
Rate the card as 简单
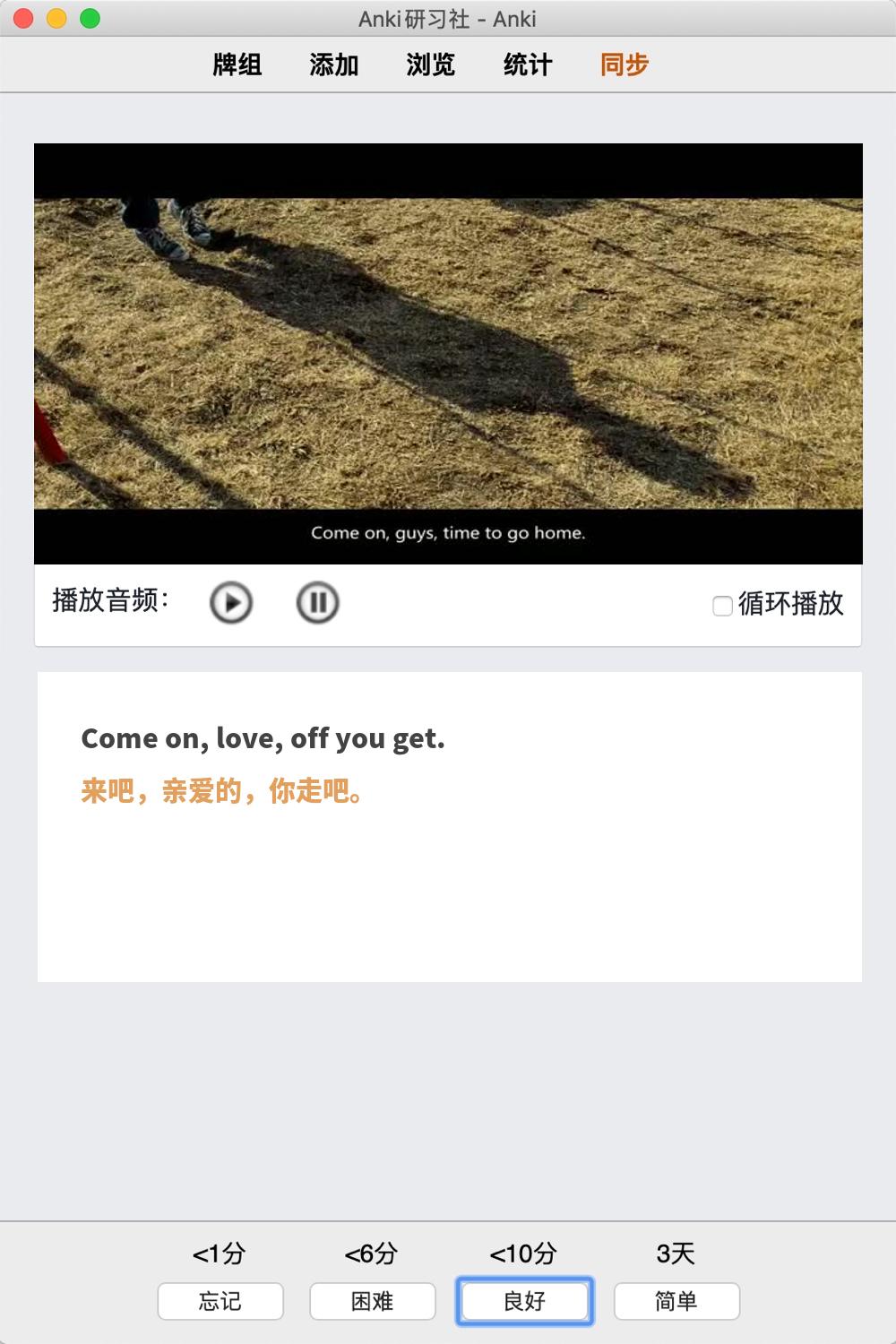click(676, 1301)
